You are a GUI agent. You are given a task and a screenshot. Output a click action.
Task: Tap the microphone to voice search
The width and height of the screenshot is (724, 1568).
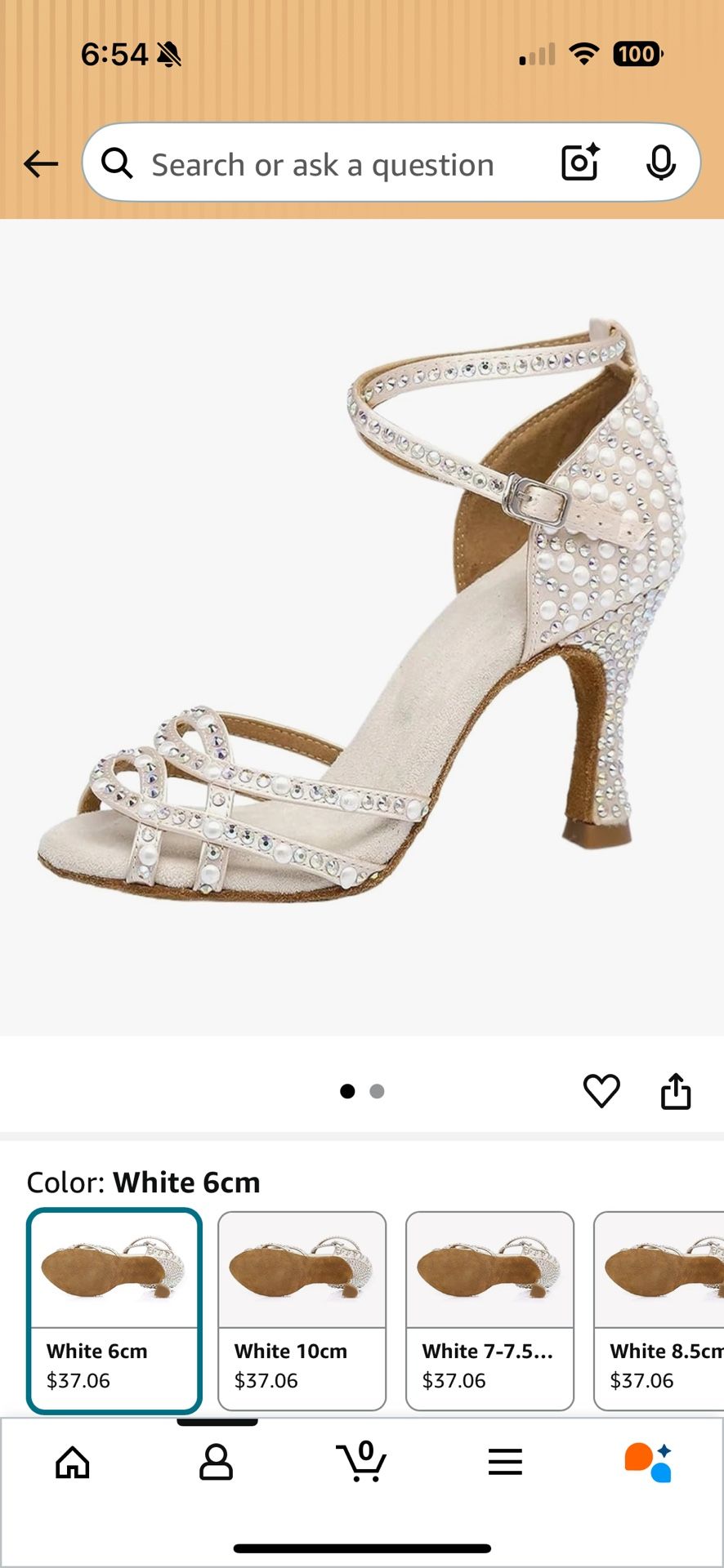[x=662, y=163]
